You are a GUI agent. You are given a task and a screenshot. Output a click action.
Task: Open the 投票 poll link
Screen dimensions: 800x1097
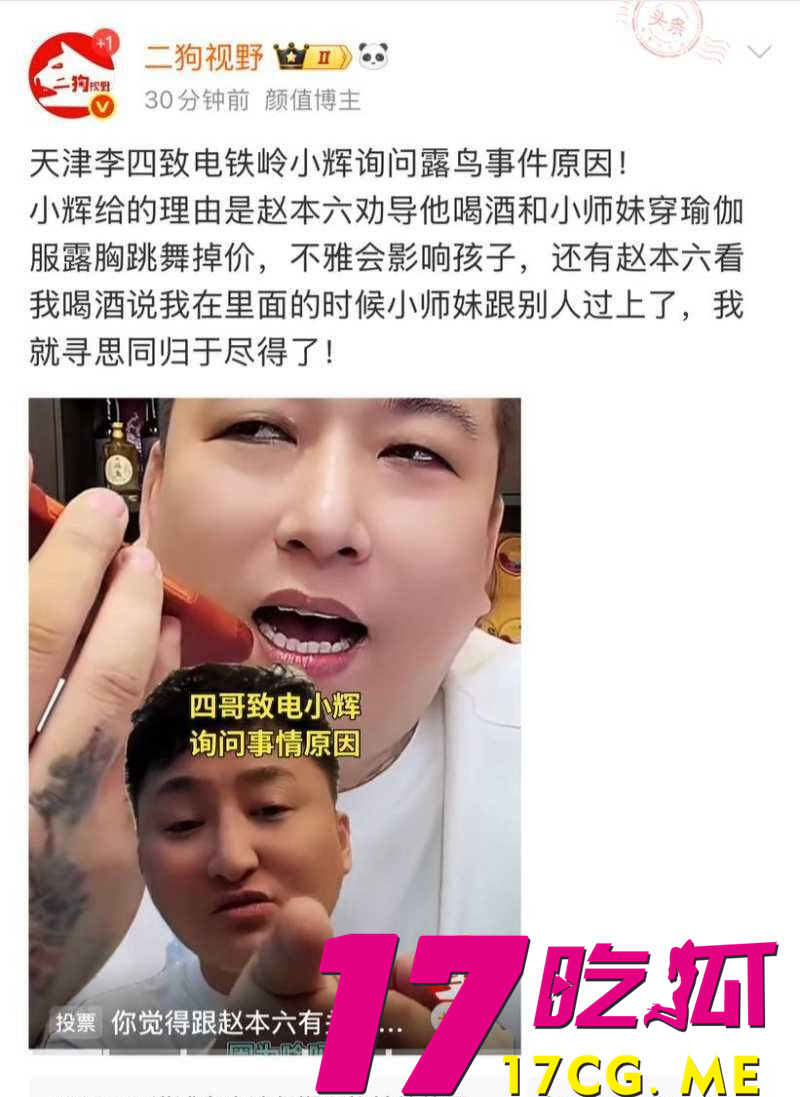[x=78, y=1022]
